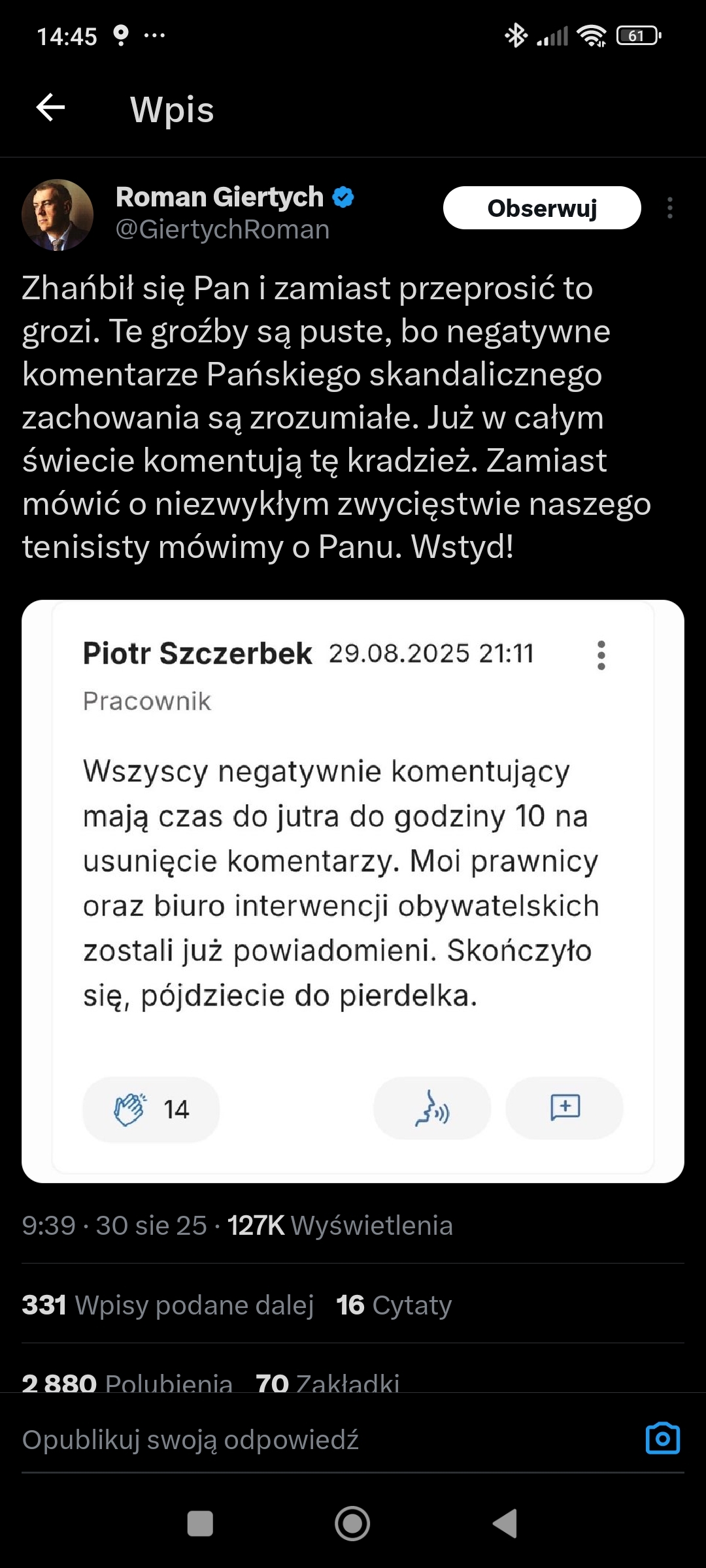The height and width of the screenshot is (1568, 706).
Task: View the 16 Cytaty quotes
Action: [394, 1305]
